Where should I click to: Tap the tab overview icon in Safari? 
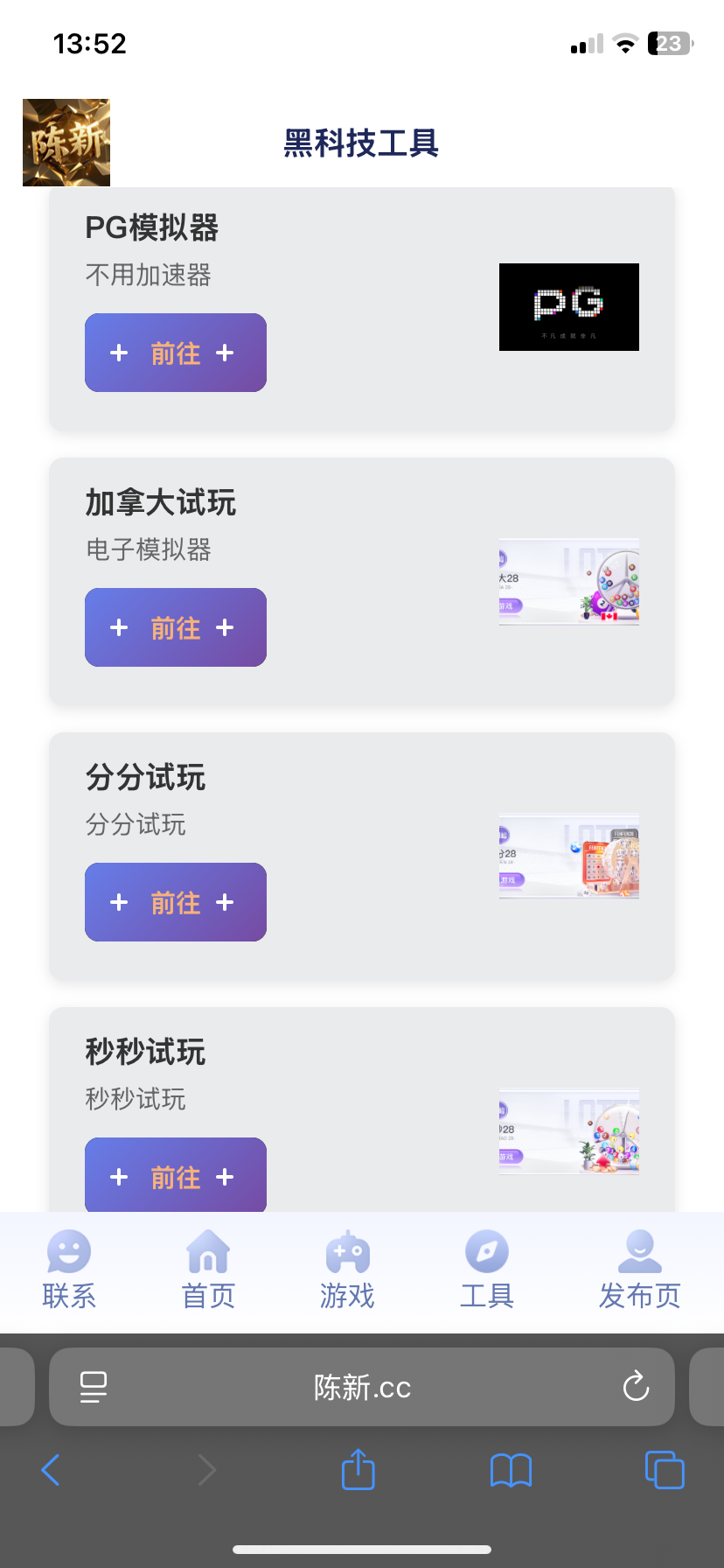664,1470
